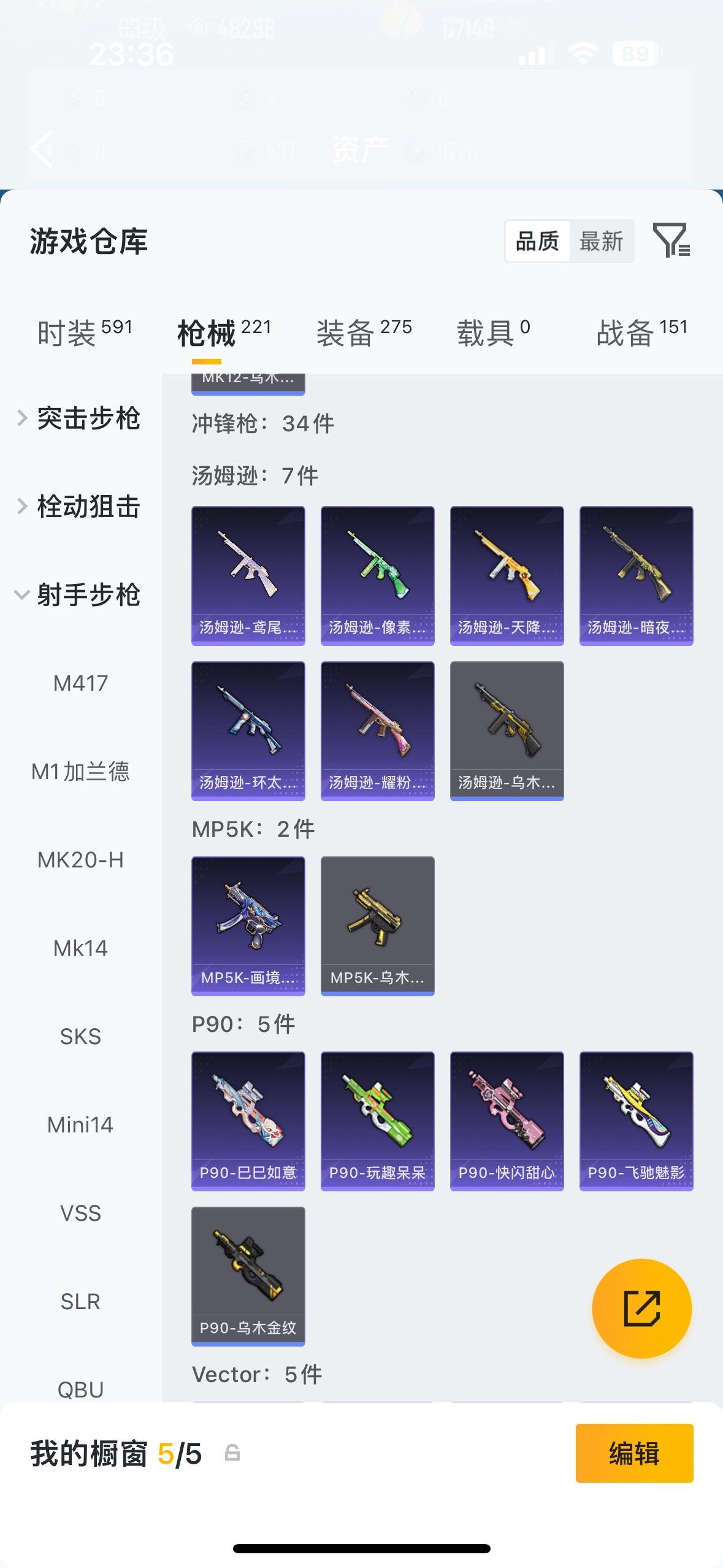Open the MP5K-画境 skin tile

(x=248, y=926)
